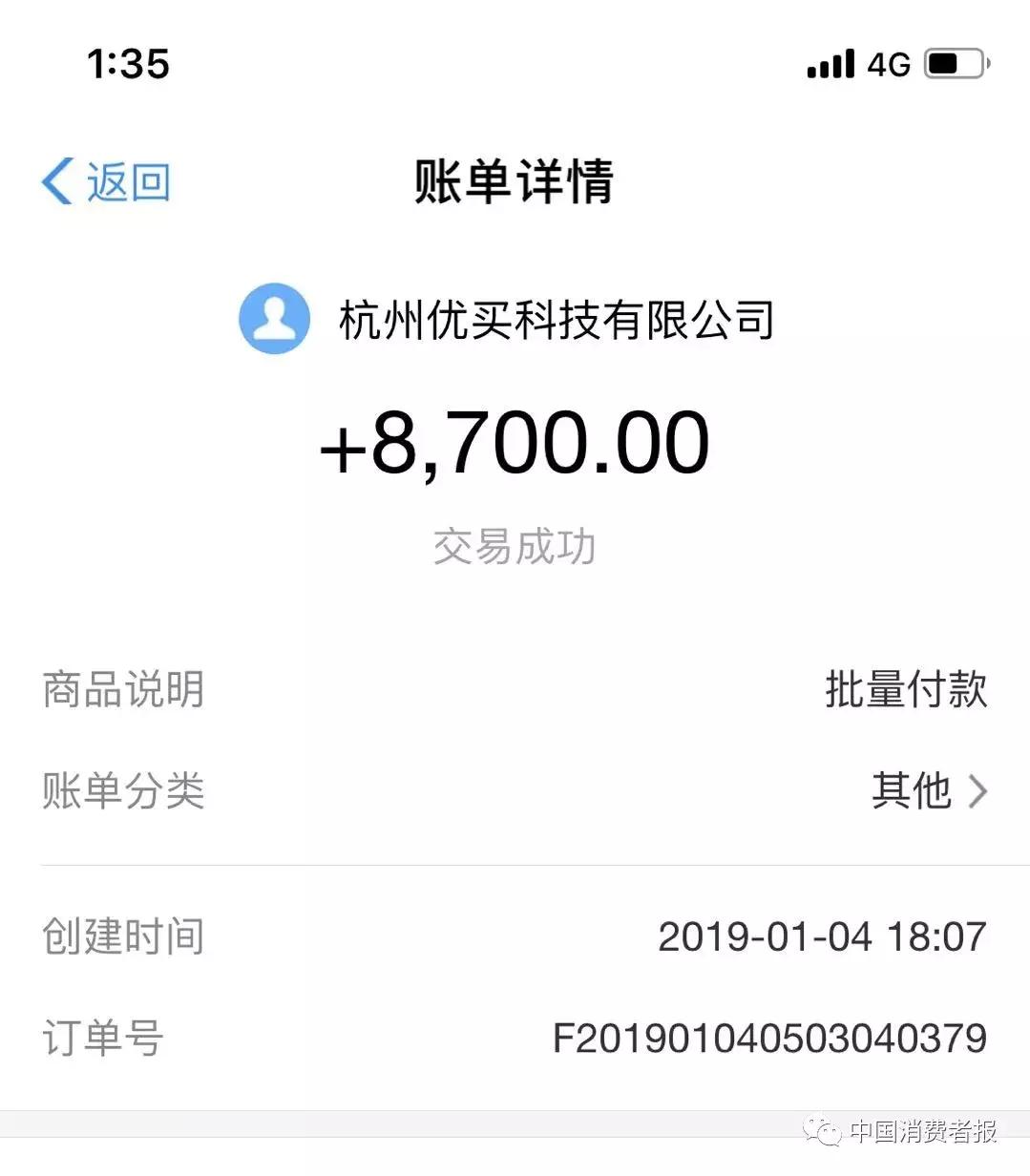Tap the right arrow next to 其他
This screenshot has width=1030, height=1176.
(x=980, y=790)
